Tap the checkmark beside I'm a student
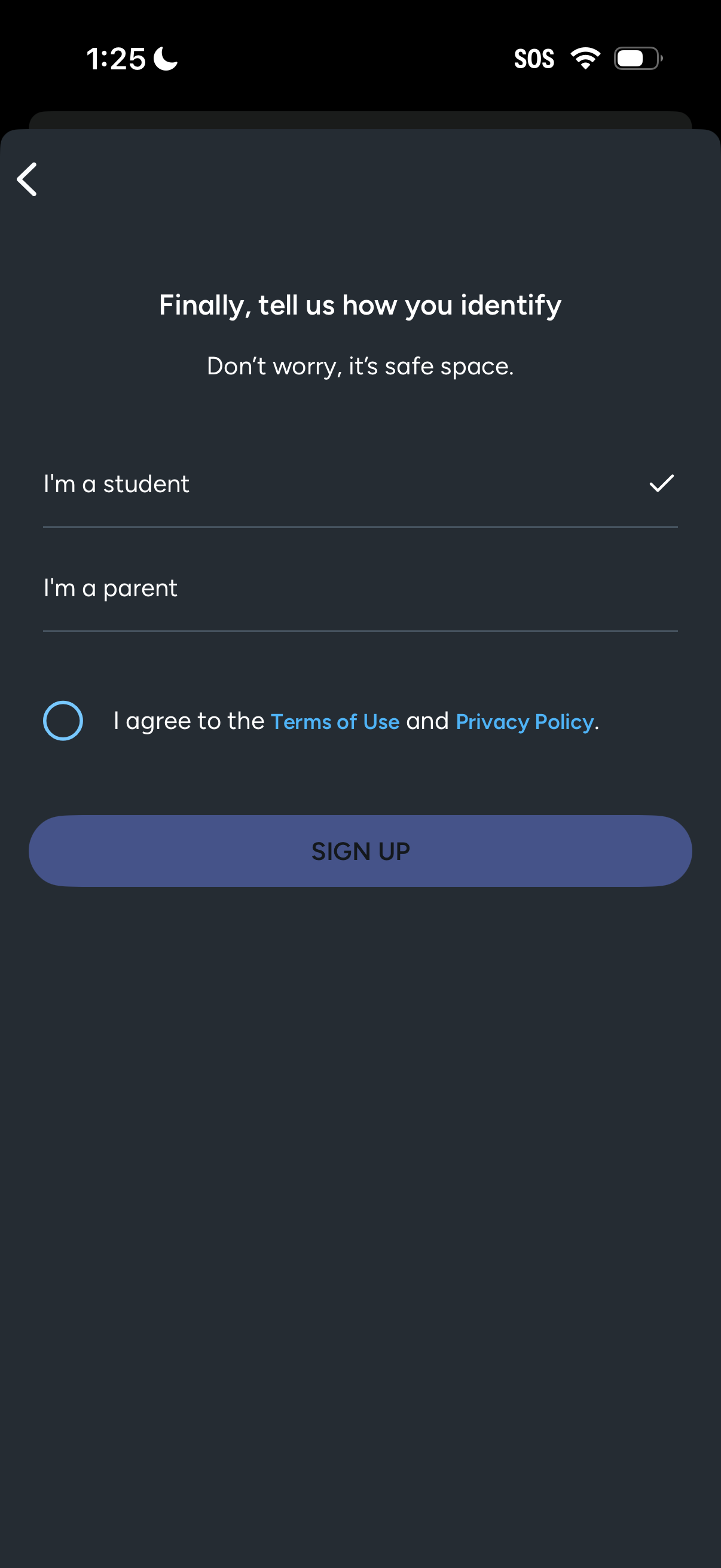 point(661,484)
